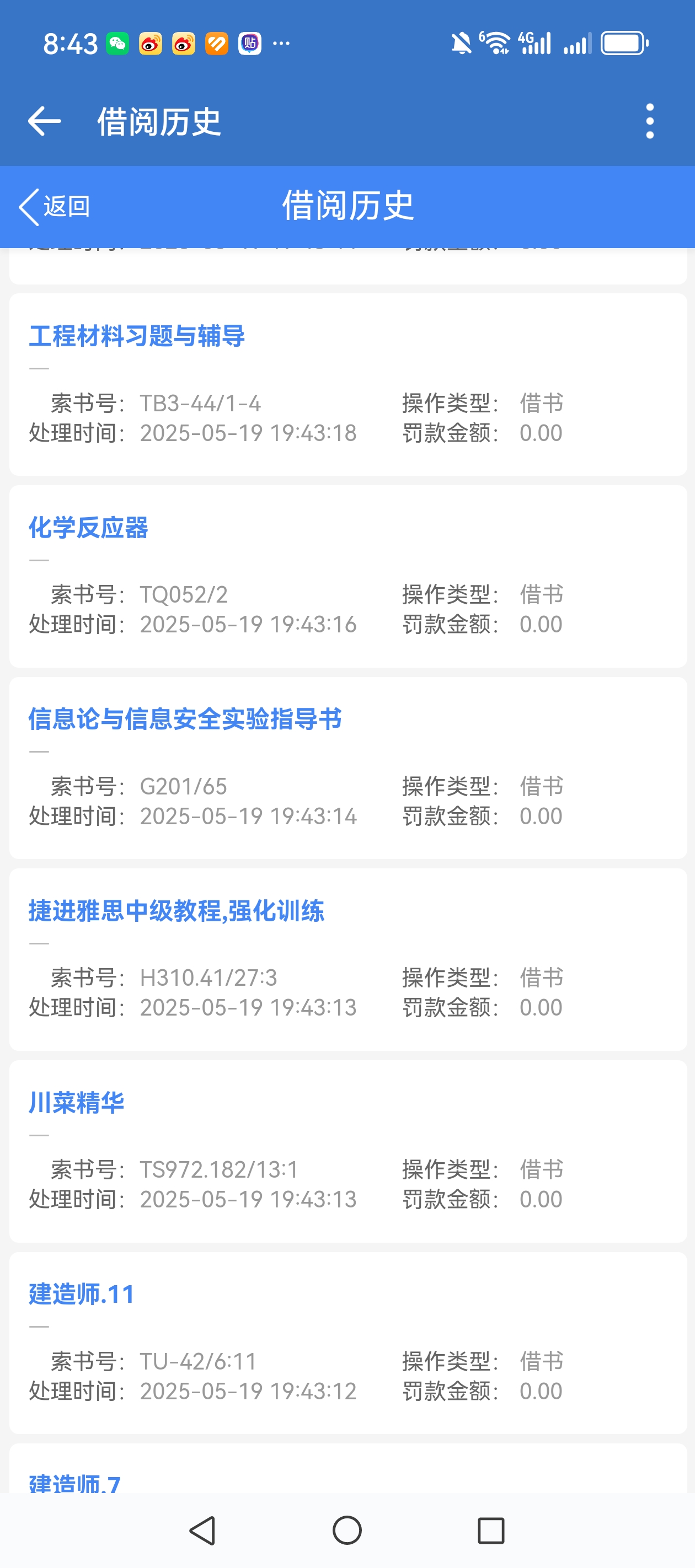
Task: Open 捷进雅思中级教程,强化训练
Action: click(177, 911)
